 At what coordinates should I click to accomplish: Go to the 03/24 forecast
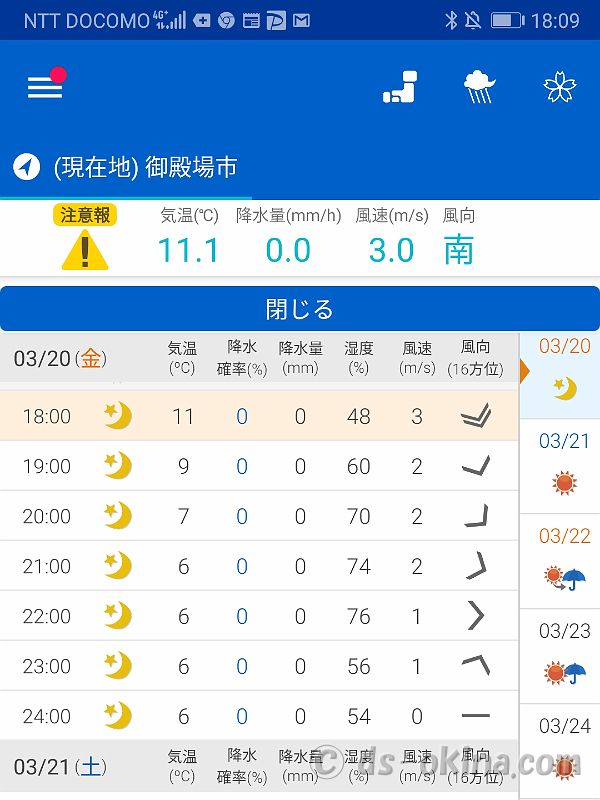pyautogui.click(x=564, y=745)
